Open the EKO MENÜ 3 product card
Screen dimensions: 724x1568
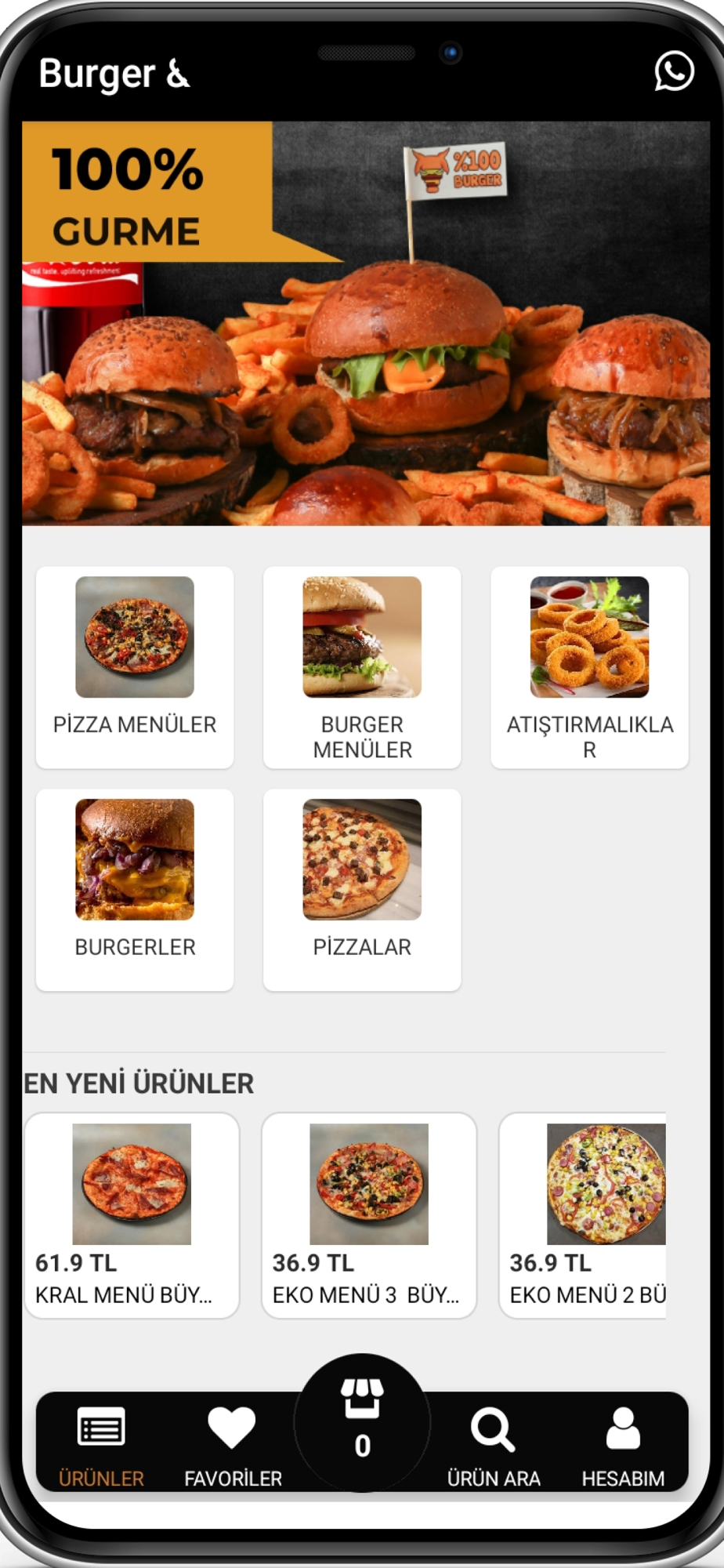(369, 1214)
